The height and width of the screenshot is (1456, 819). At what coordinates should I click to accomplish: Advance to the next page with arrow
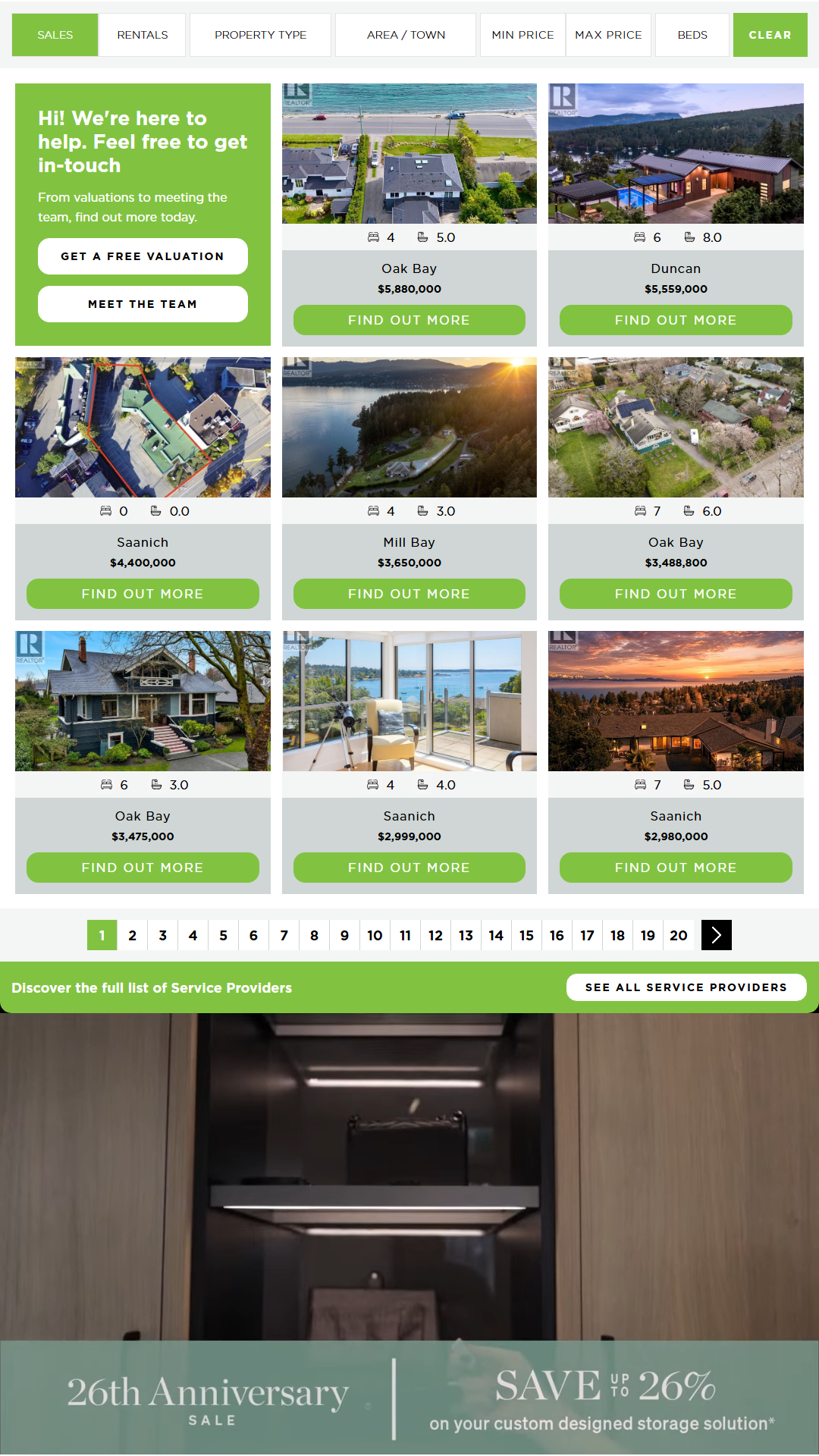[716, 936]
